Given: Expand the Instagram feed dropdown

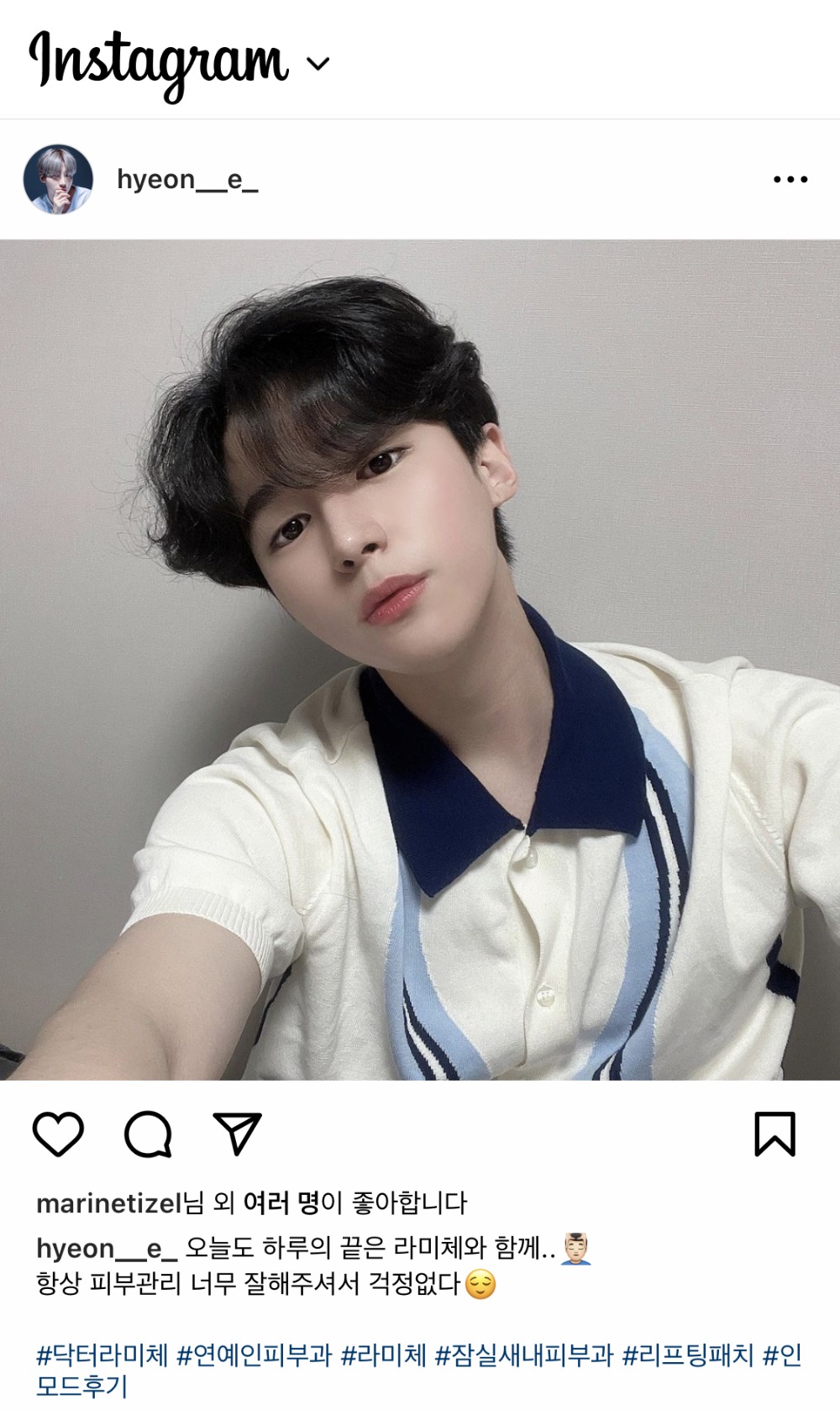Looking at the screenshot, I should 319,64.
